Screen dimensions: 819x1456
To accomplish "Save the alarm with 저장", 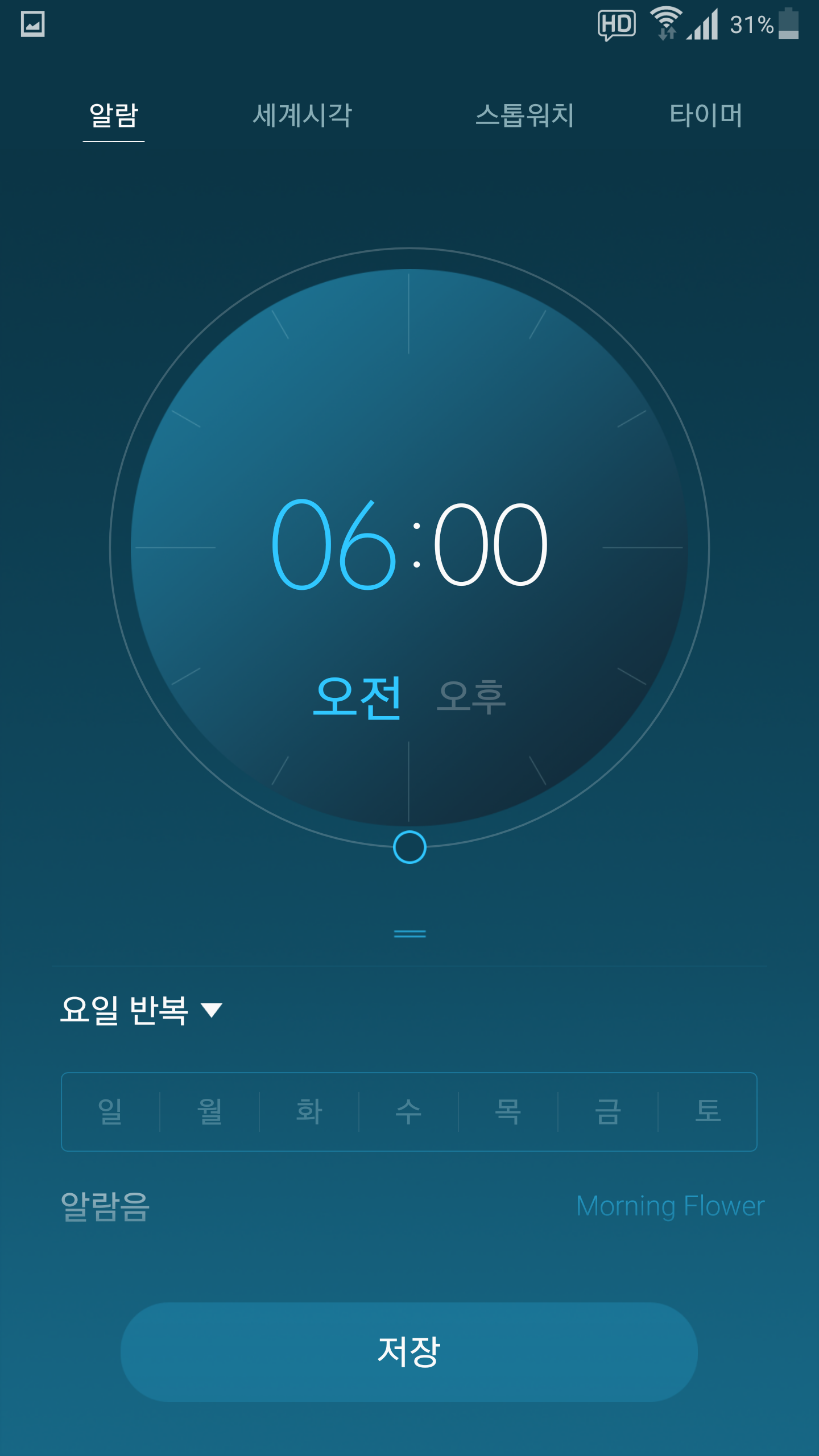I will tap(409, 1351).
